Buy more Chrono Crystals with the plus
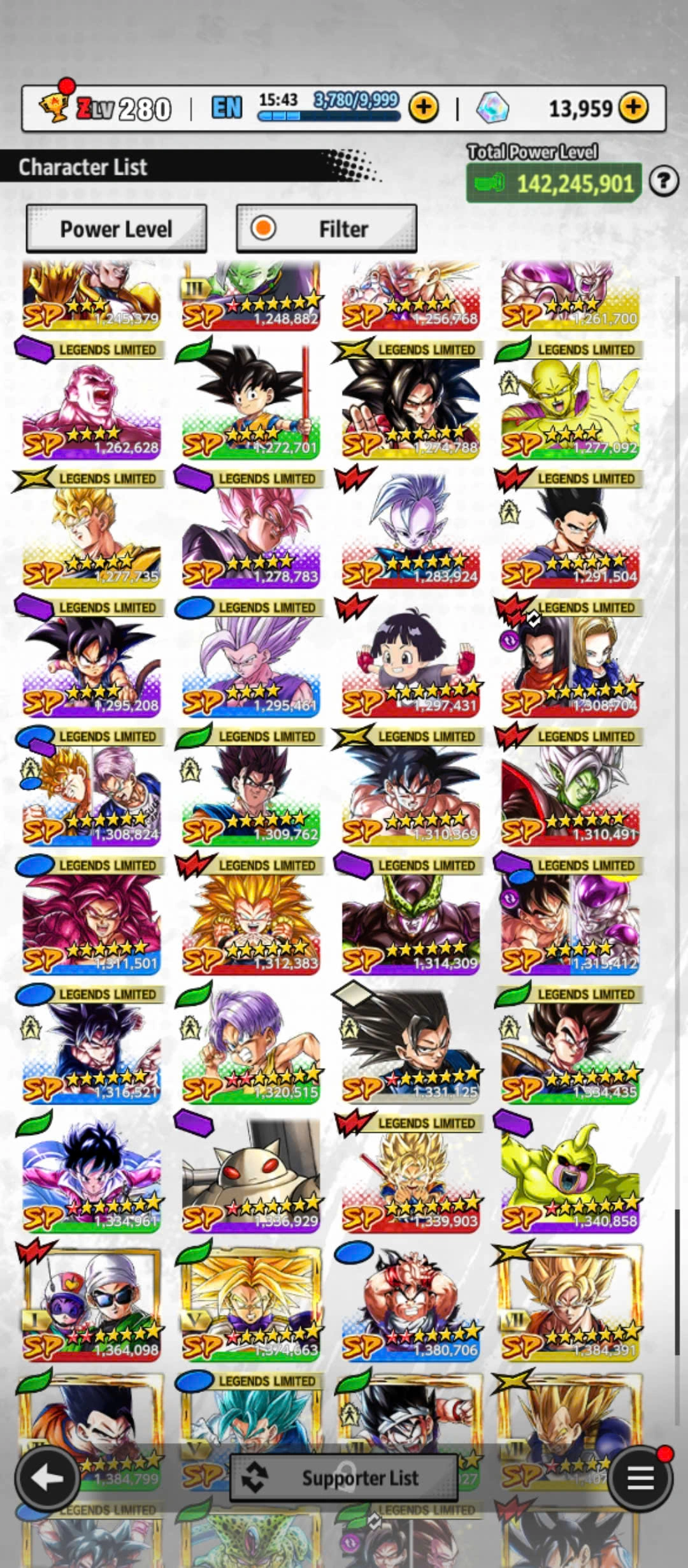 pos(633,108)
